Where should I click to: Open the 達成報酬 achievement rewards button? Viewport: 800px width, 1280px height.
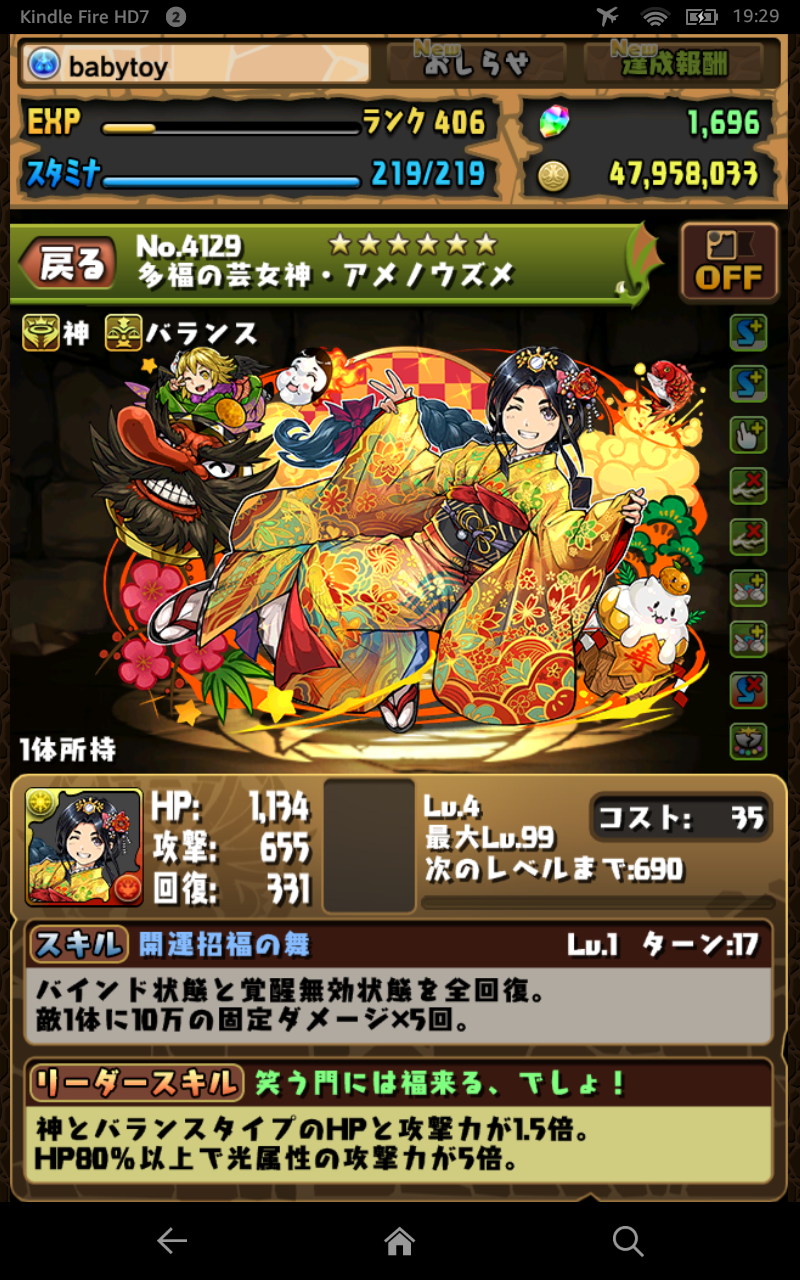(x=673, y=64)
